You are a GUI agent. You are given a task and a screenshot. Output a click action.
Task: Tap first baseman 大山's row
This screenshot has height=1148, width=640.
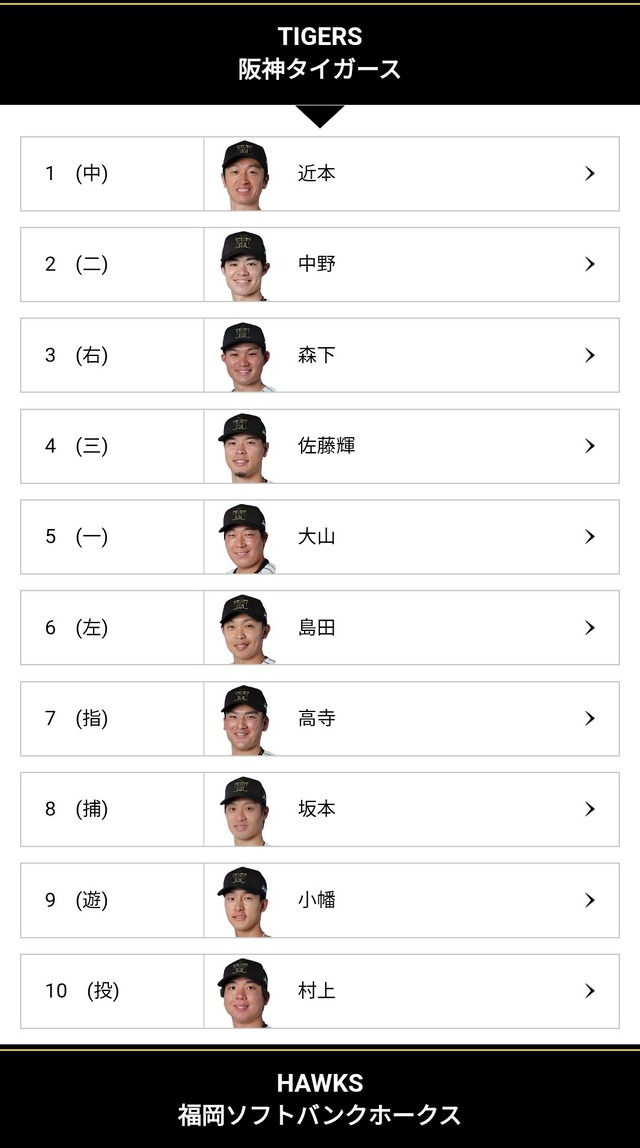pyautogui.click(x=318, y=537)
